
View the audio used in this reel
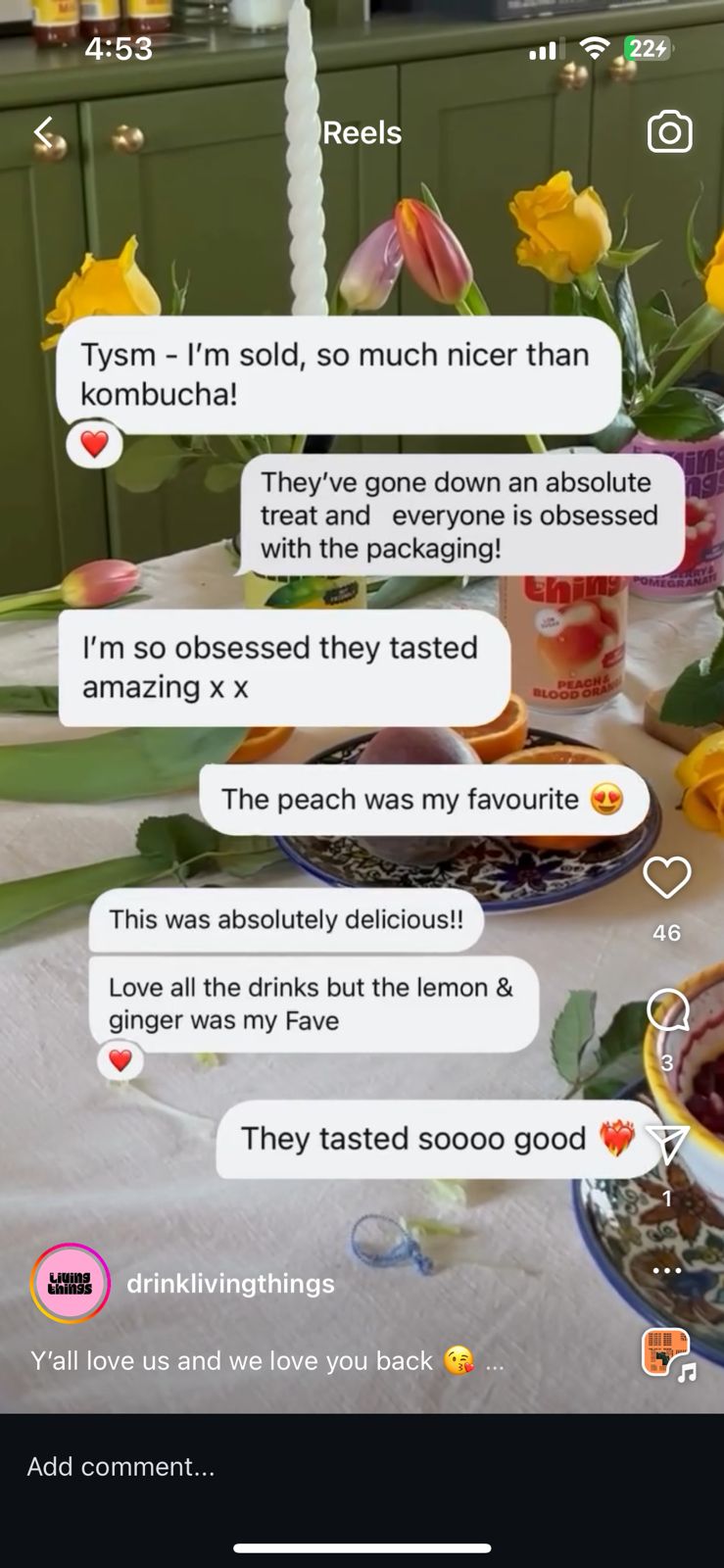(x=667, y=1353)
